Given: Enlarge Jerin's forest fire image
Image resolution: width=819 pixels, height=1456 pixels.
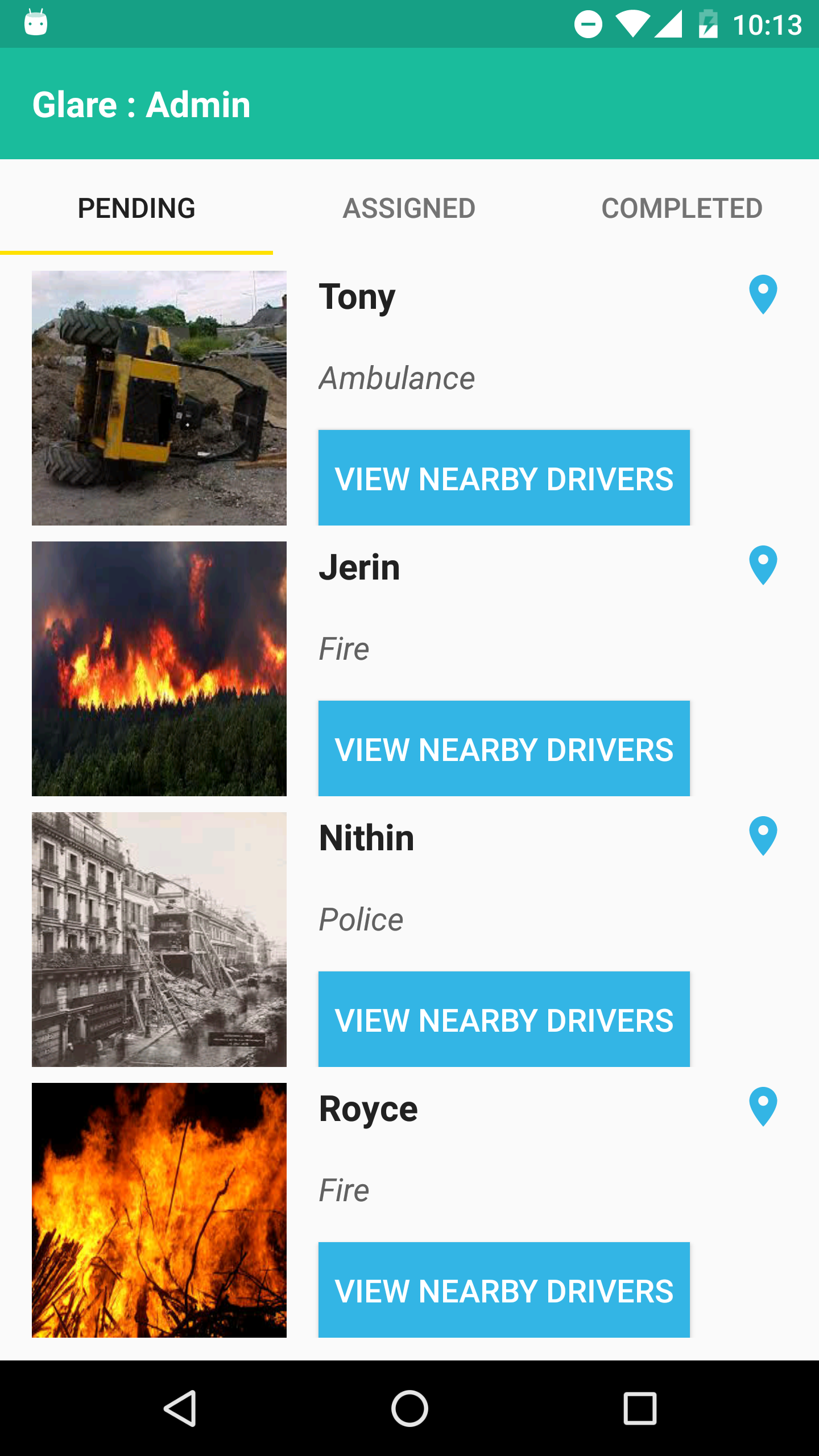Looking at the screenshot, I should tap(159, 669).
